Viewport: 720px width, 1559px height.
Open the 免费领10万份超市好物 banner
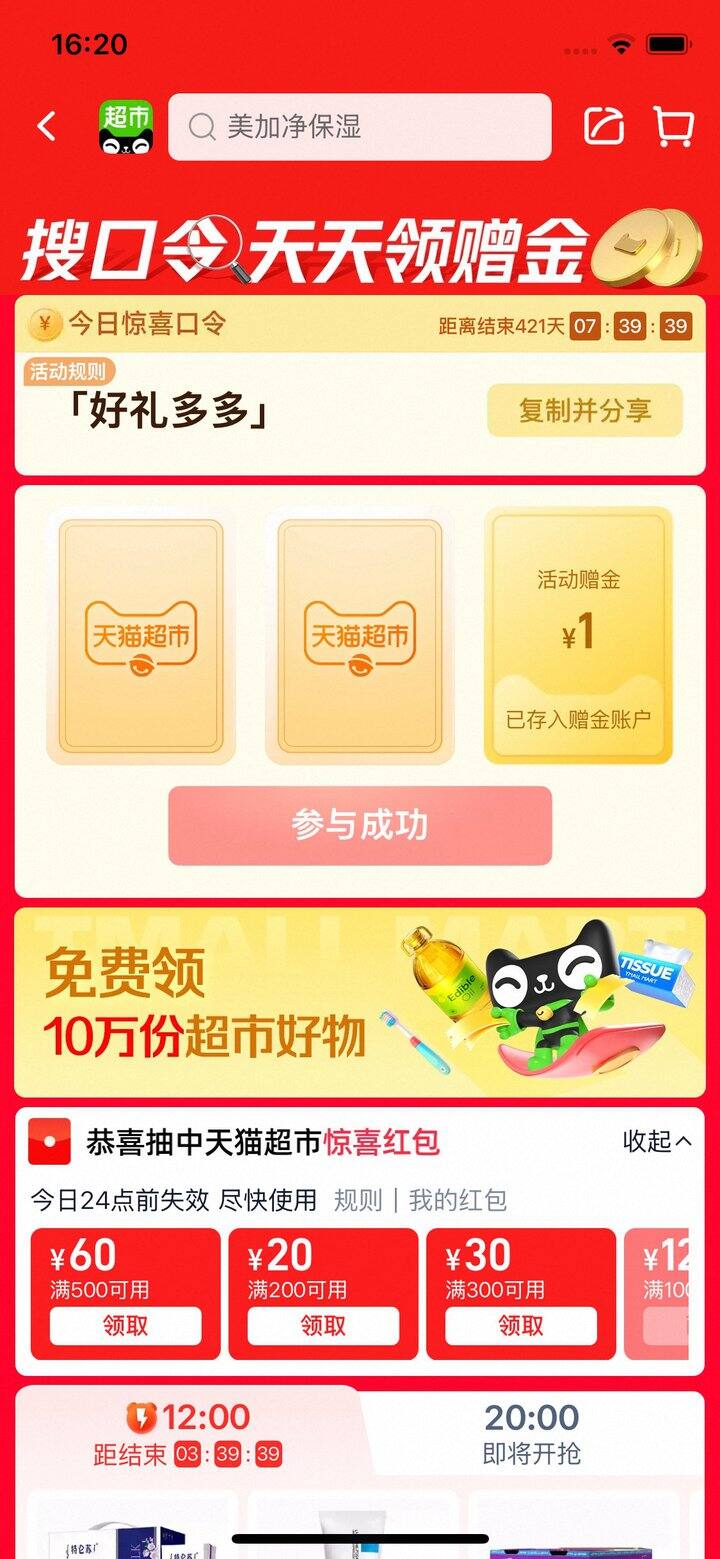[360, 1002]
